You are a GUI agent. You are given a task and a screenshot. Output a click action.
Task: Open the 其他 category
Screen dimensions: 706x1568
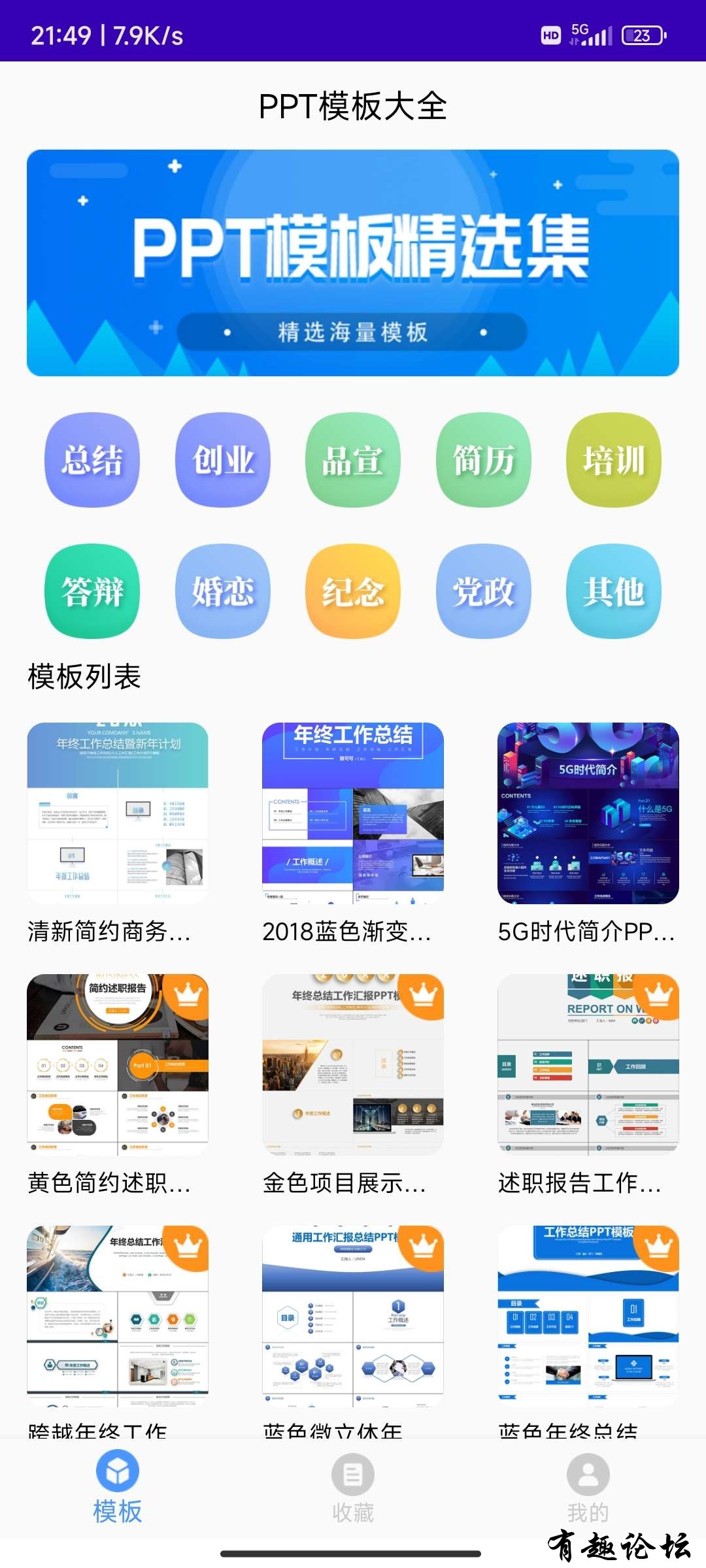coord(614,591)
